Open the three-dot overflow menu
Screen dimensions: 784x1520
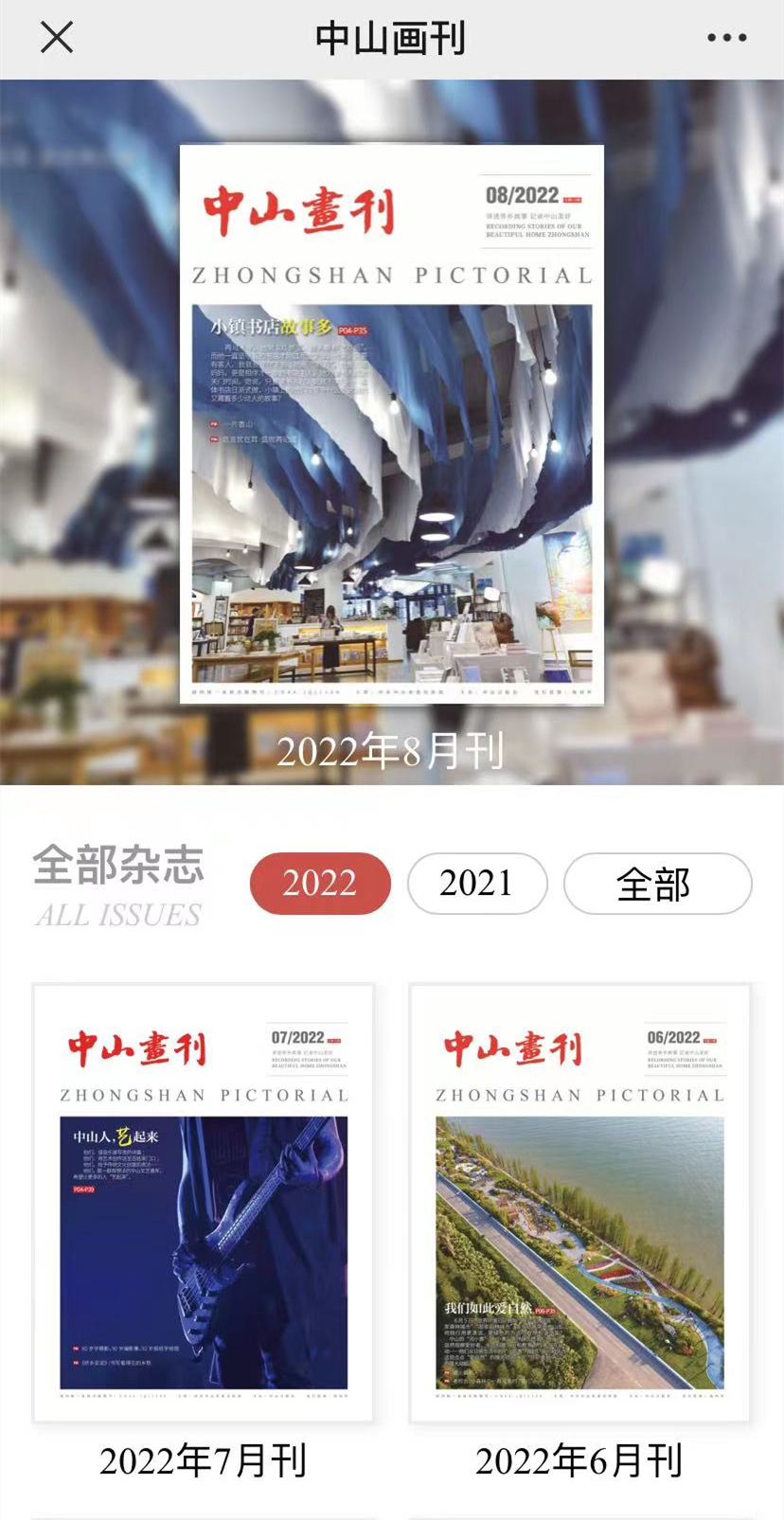point(726,38)
